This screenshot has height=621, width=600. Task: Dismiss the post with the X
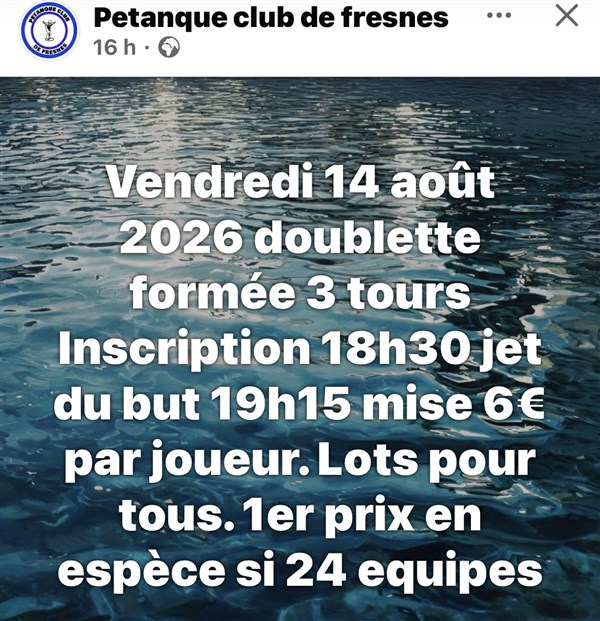pos(567,16)
